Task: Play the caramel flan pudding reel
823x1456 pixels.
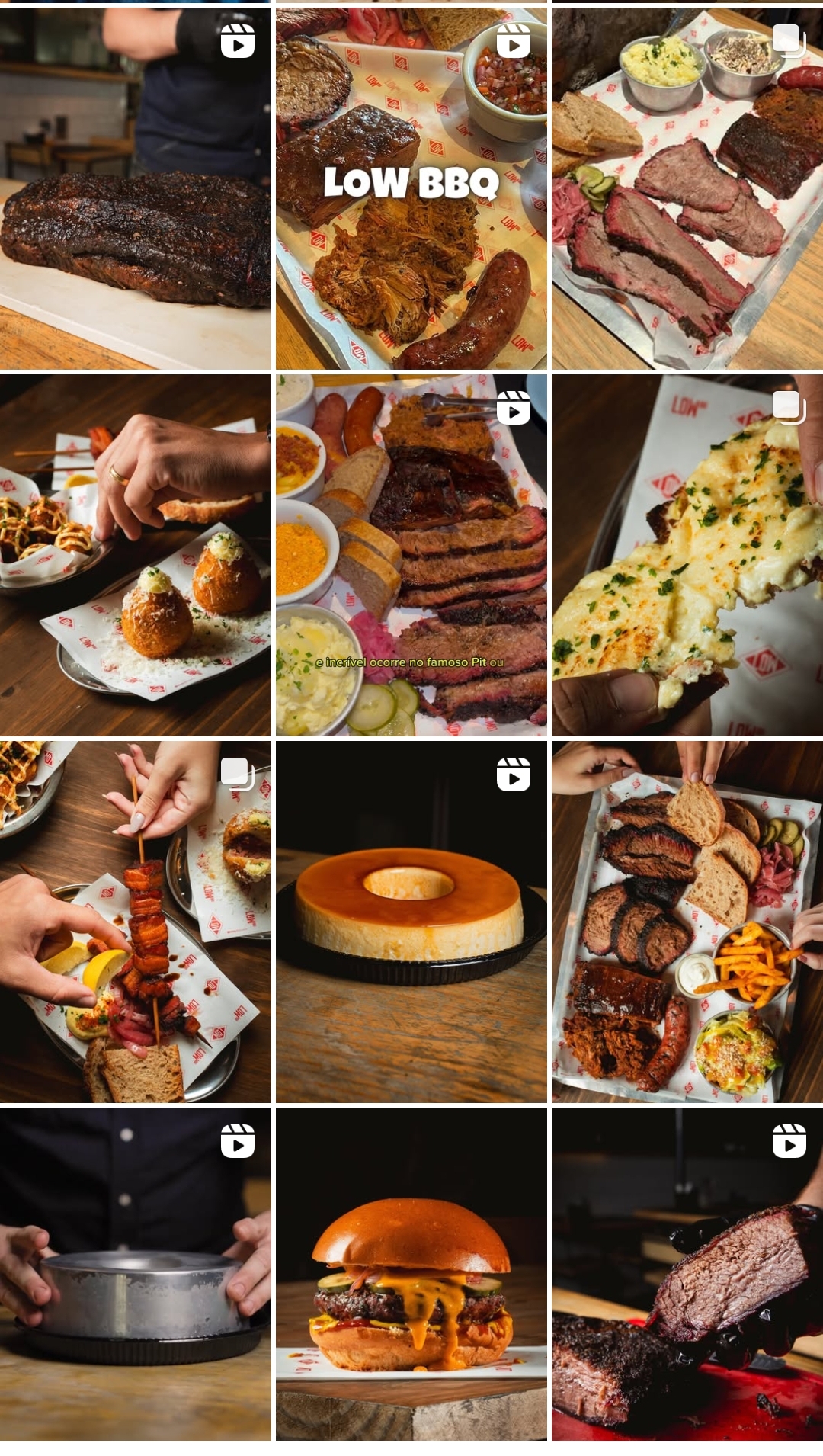Action: pos(411,922)
